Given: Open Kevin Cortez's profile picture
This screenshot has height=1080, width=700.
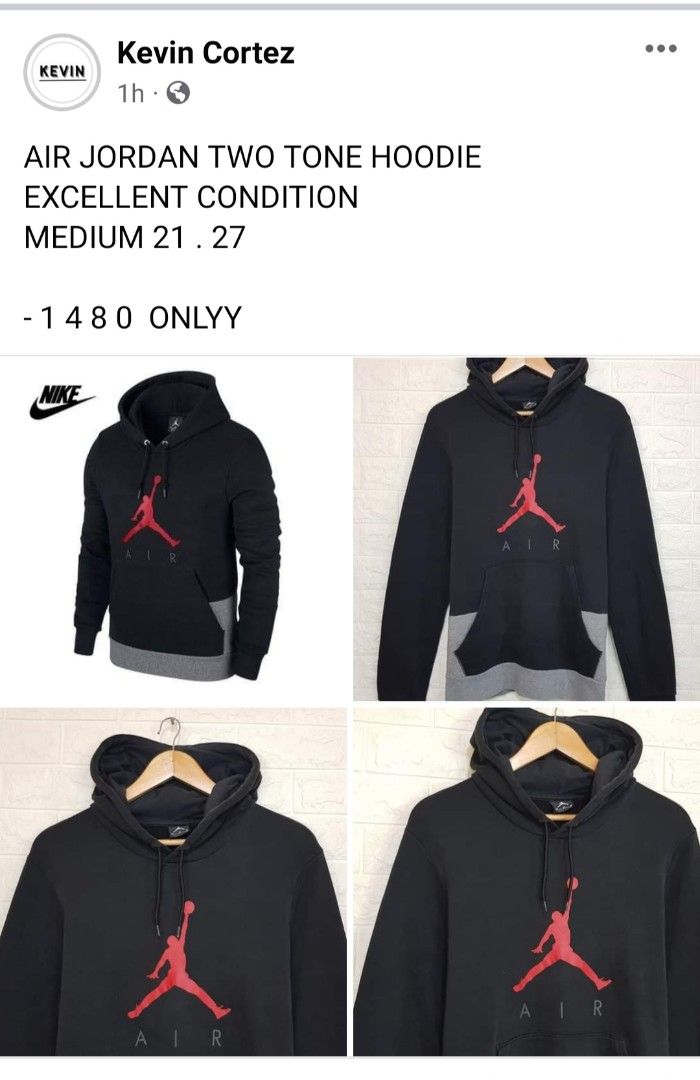Looking at the screenshot, I should coord(62,72).
